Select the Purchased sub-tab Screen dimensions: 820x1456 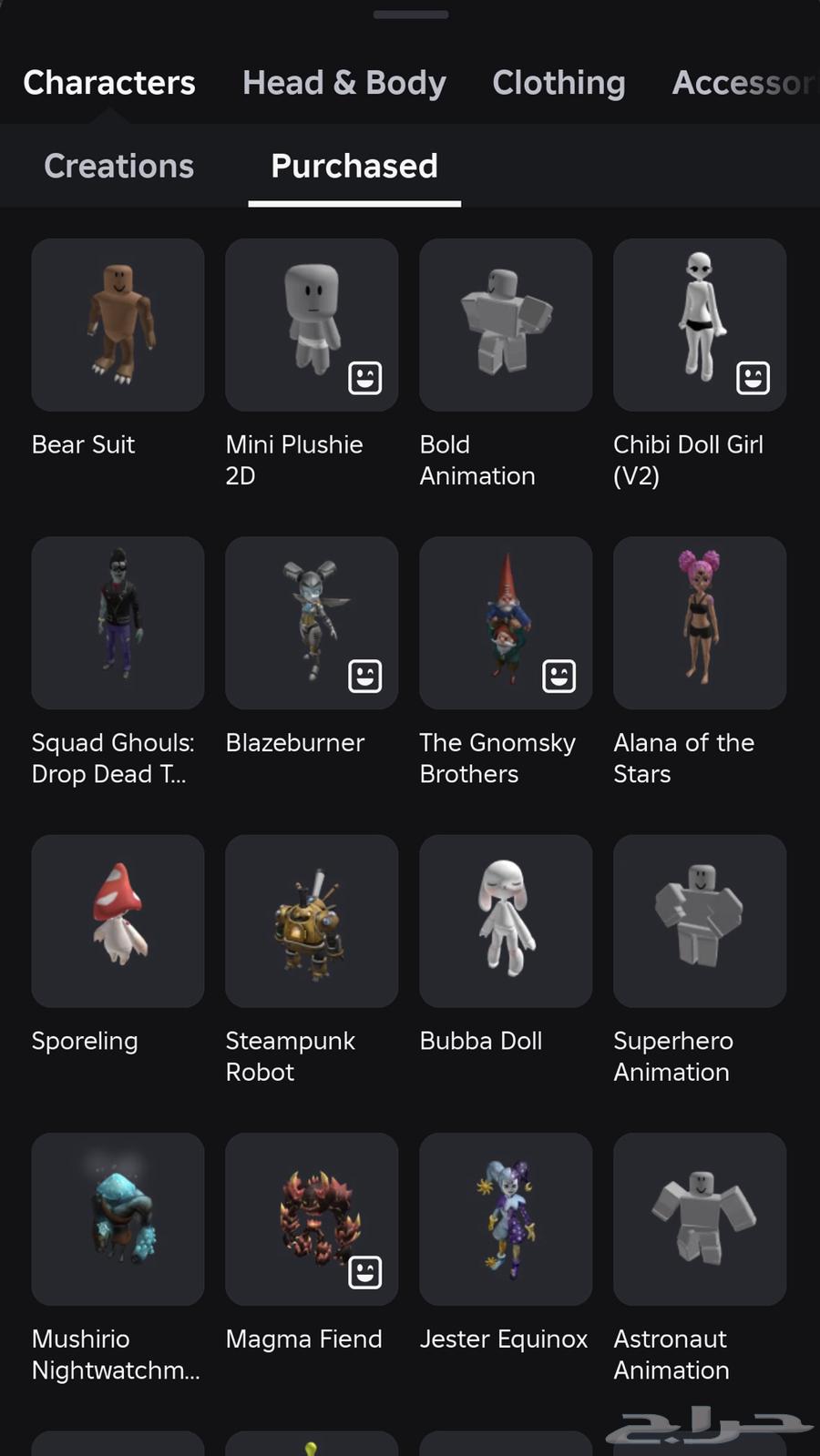(x=354, y=166)
